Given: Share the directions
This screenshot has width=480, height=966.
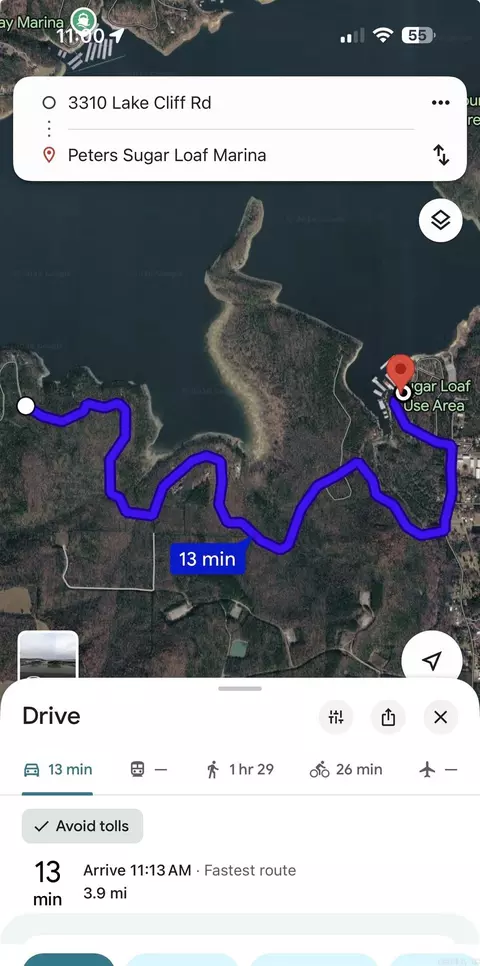Looking at the screenshot, I should [388, 717].
